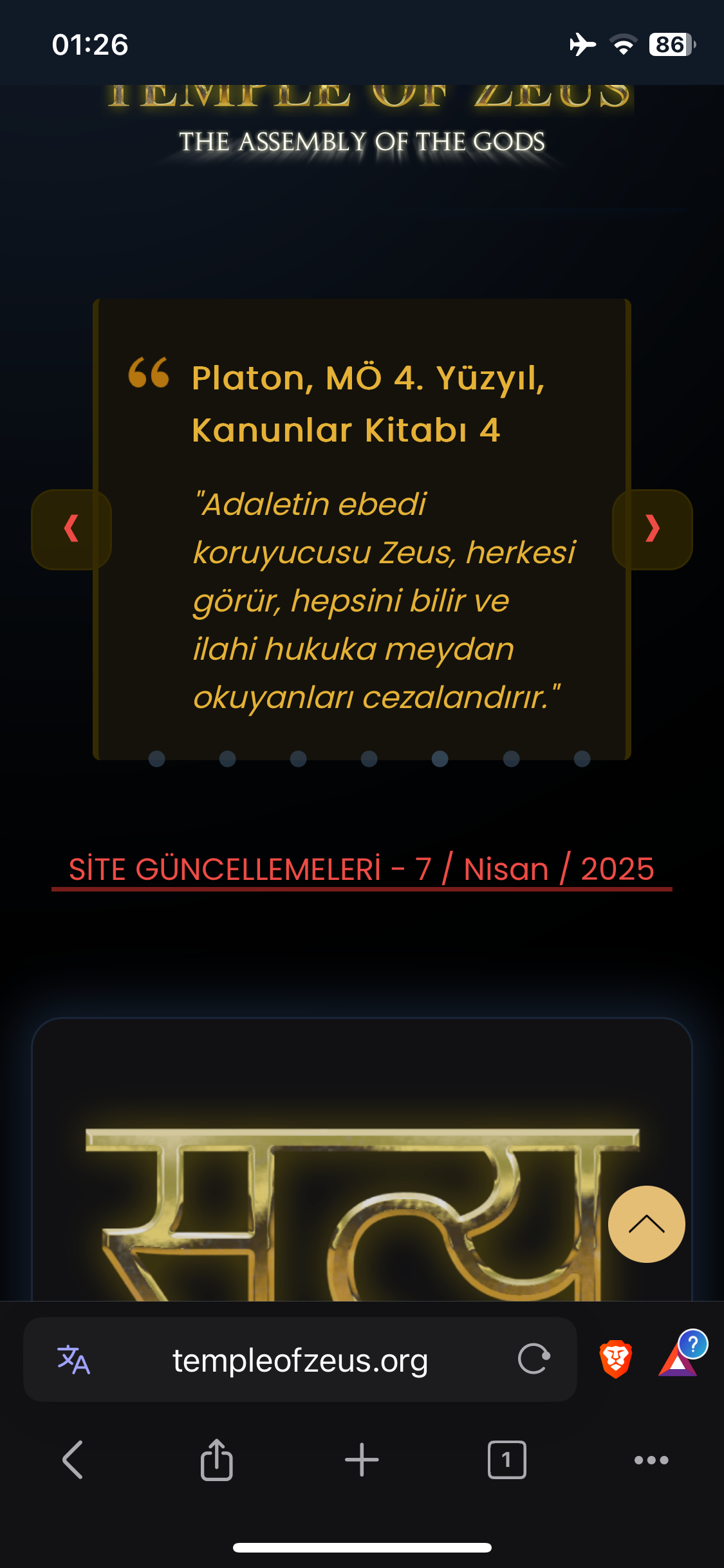Jump to the first carousel dot
The width and height of the screenshot is (724, 1568).
click(x=156, y=759)
